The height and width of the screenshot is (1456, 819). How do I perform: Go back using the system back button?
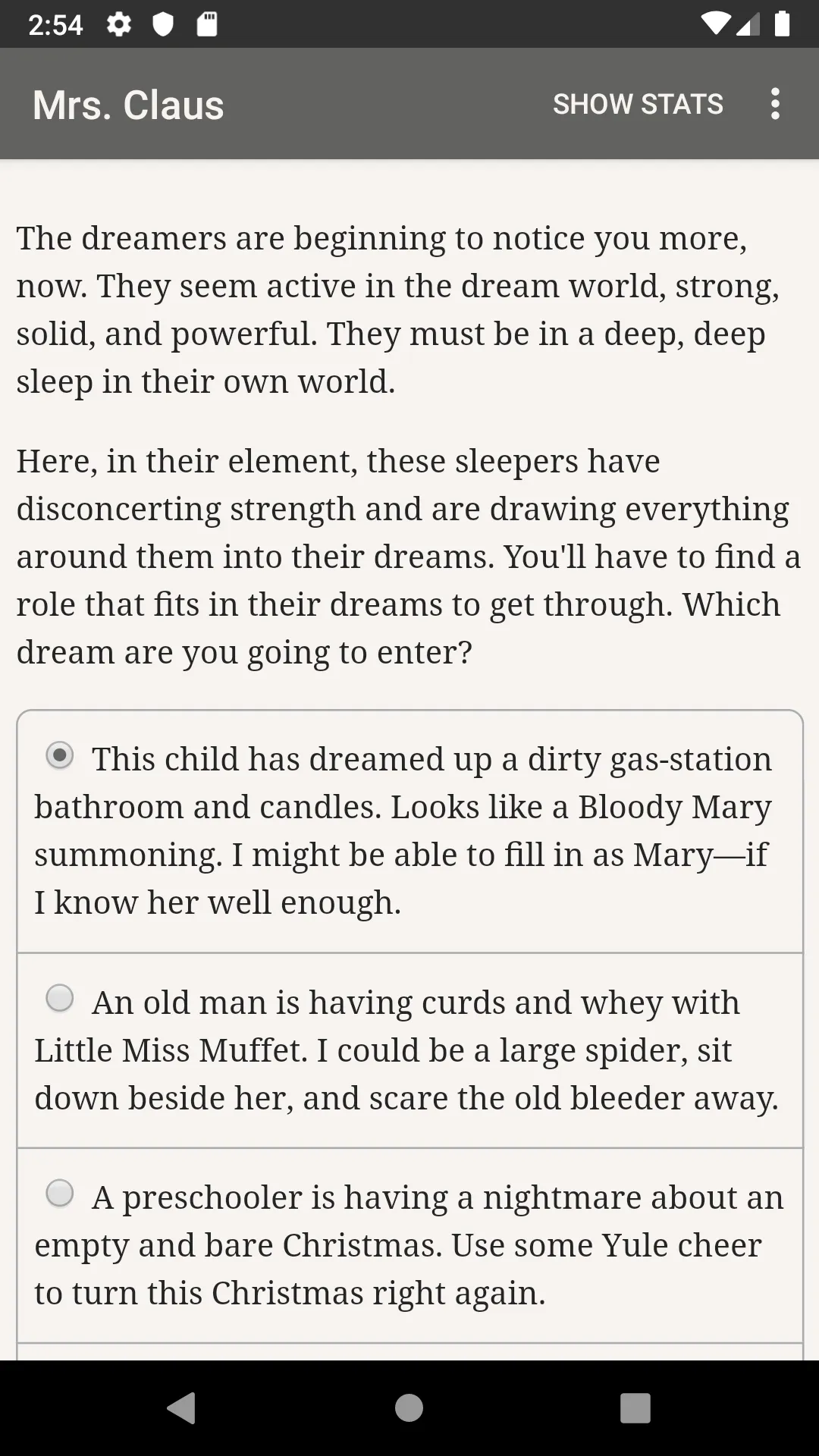point(181,1408)
